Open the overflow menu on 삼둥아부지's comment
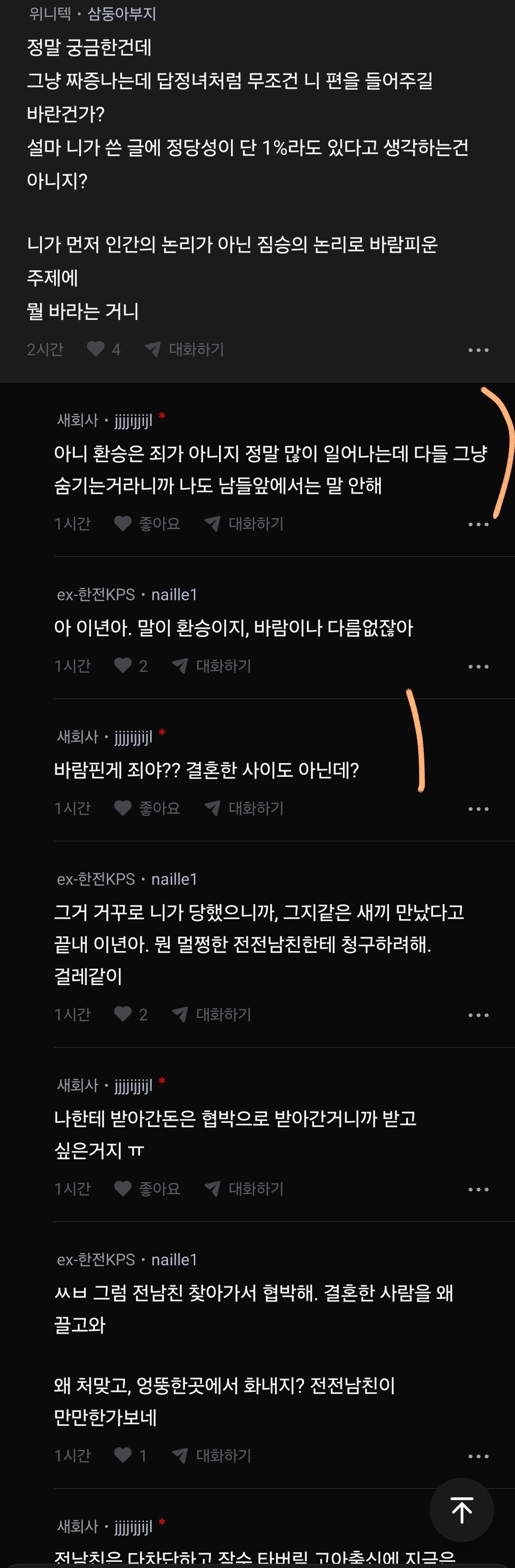The image size is (515, 1568). click(478, 350)
